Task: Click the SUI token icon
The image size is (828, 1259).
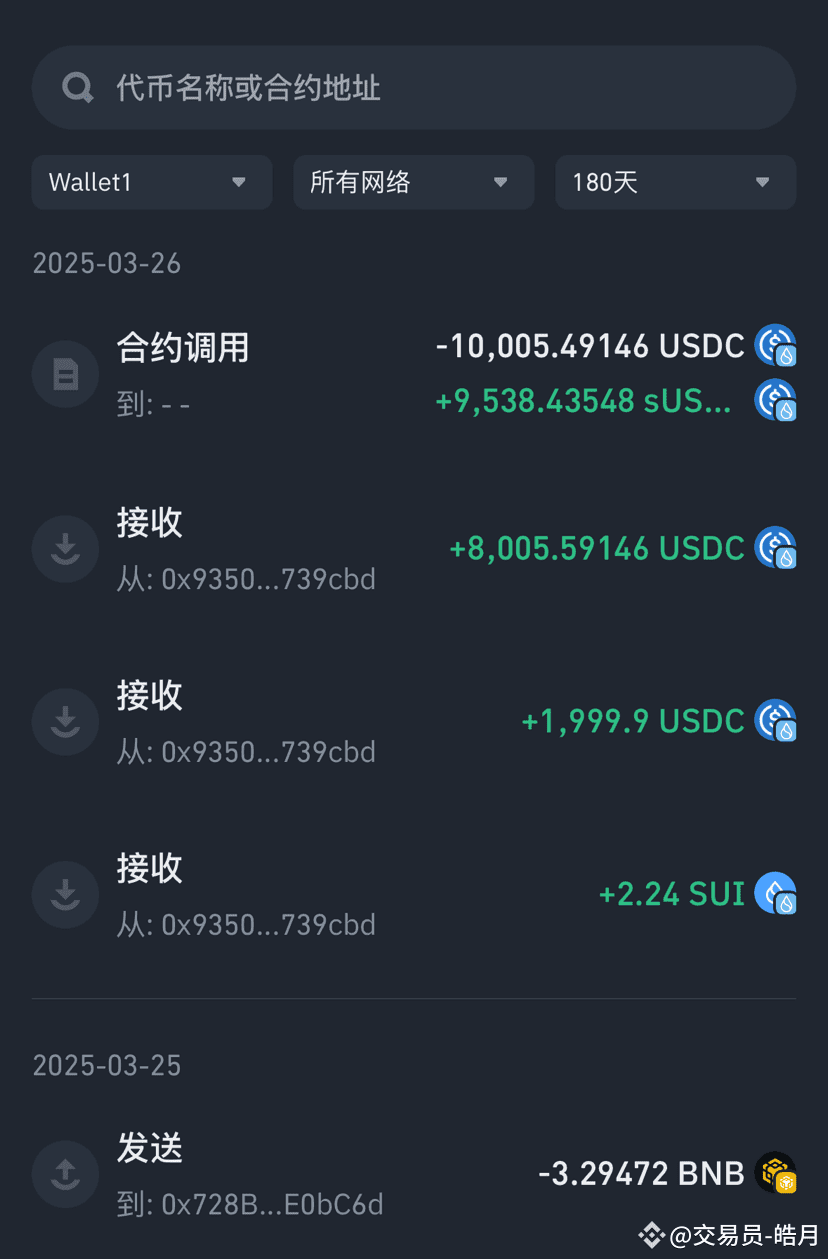Action: pyautogui.click(x=775, y=893)
